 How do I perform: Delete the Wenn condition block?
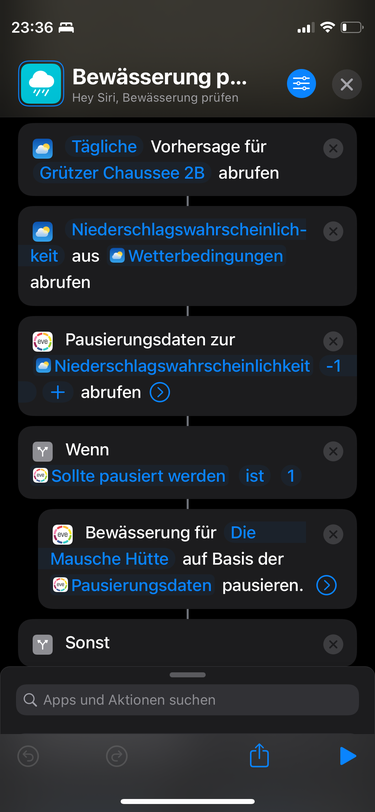click(x=333, y=452)
